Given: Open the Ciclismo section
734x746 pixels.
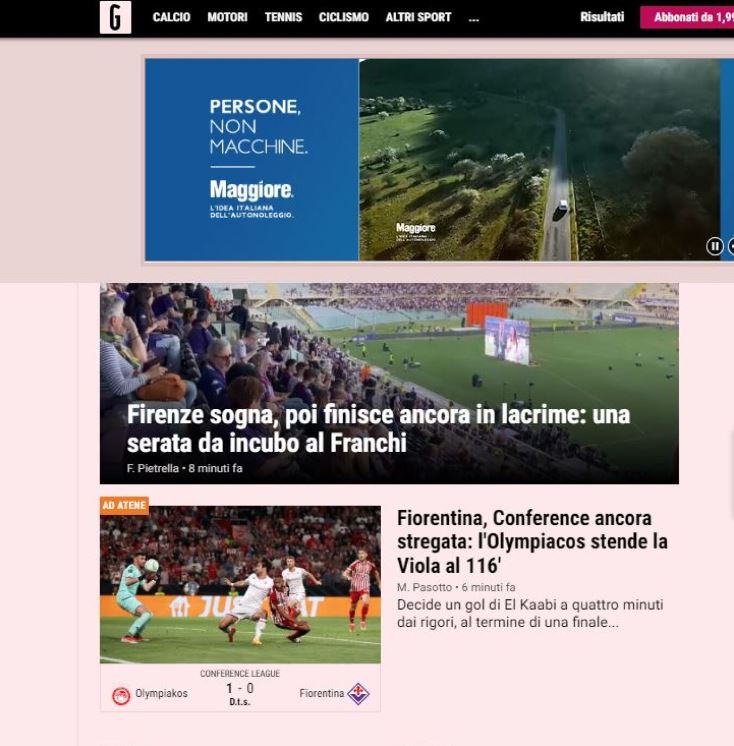Looking at the screenshot, I should [343, 17].
